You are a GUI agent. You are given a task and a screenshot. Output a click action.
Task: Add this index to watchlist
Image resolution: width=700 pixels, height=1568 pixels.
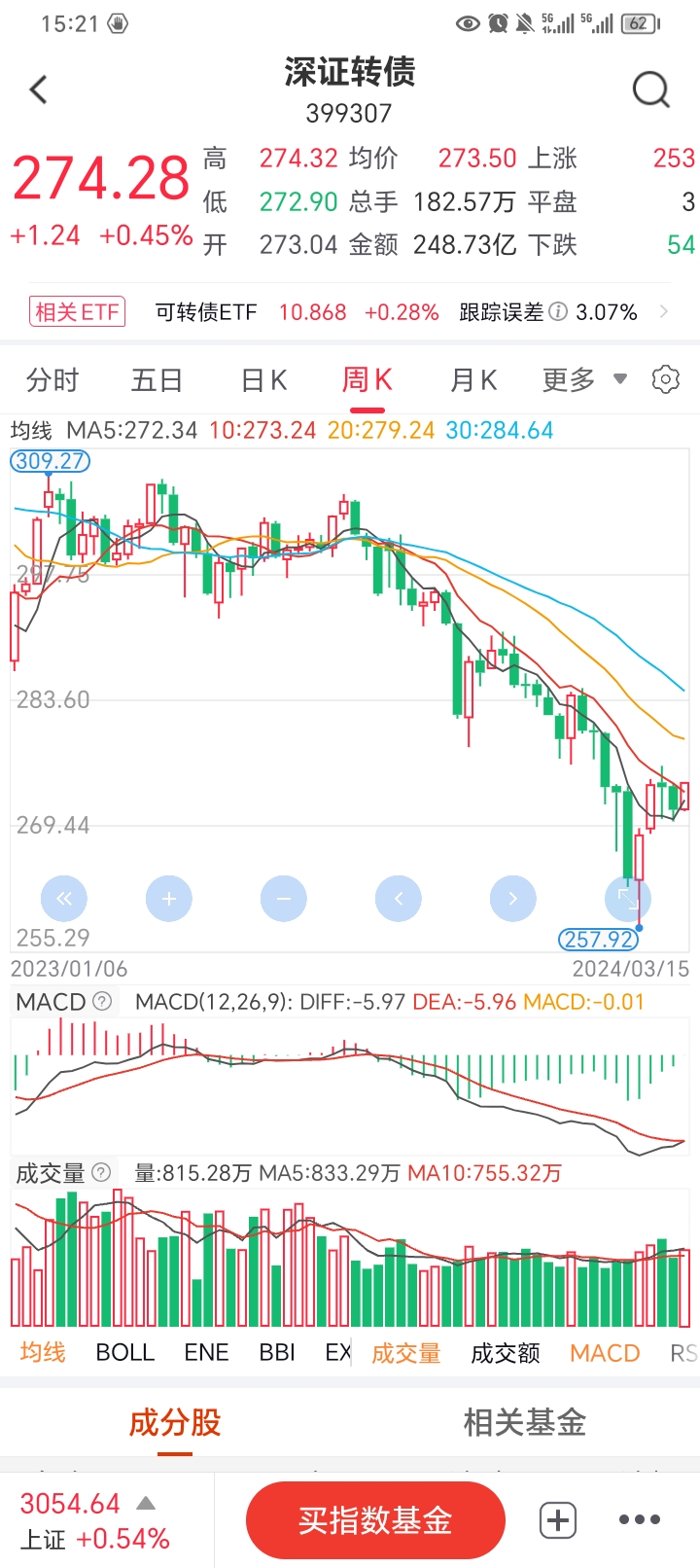pyautogui.click(x=558, y=1520)
